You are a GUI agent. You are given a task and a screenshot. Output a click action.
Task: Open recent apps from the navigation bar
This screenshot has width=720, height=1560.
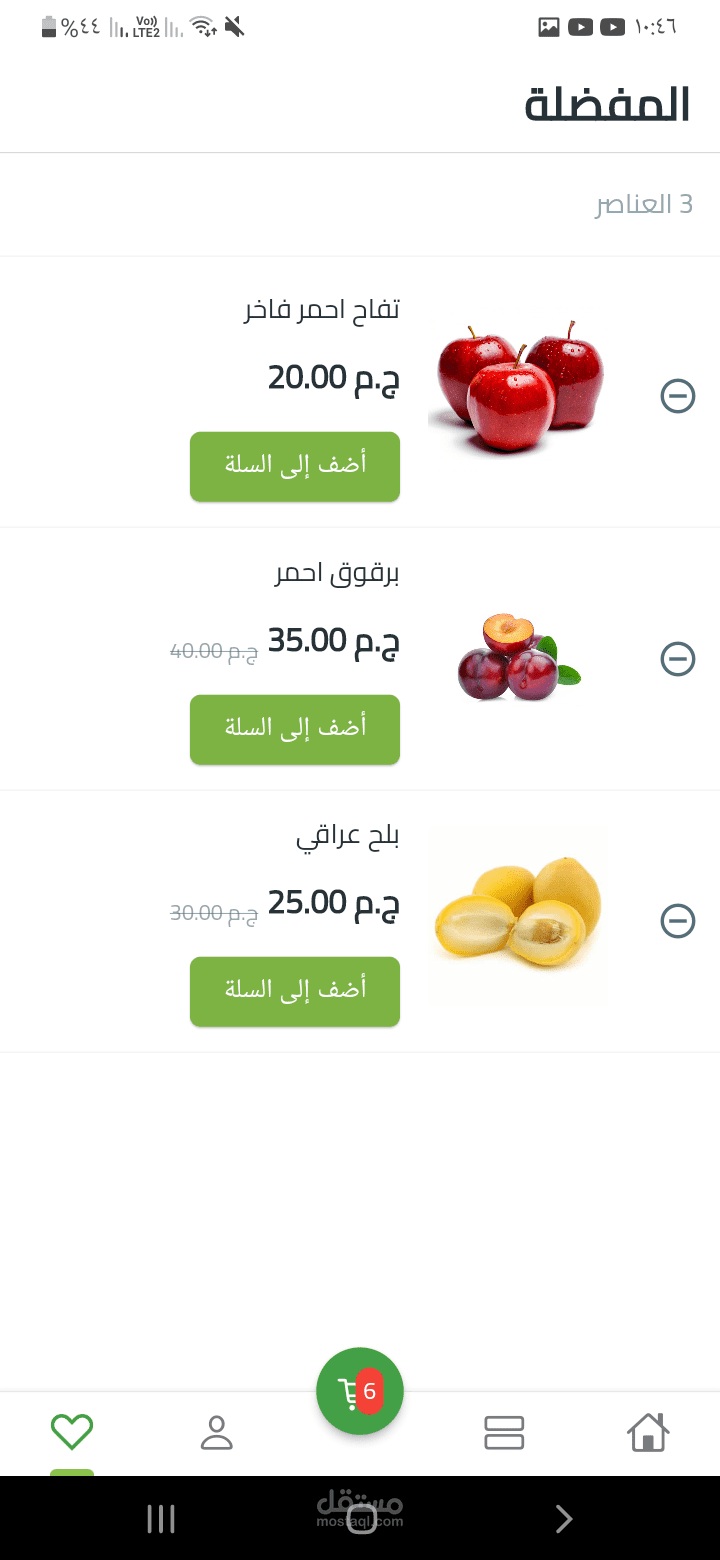[160, 1520]
